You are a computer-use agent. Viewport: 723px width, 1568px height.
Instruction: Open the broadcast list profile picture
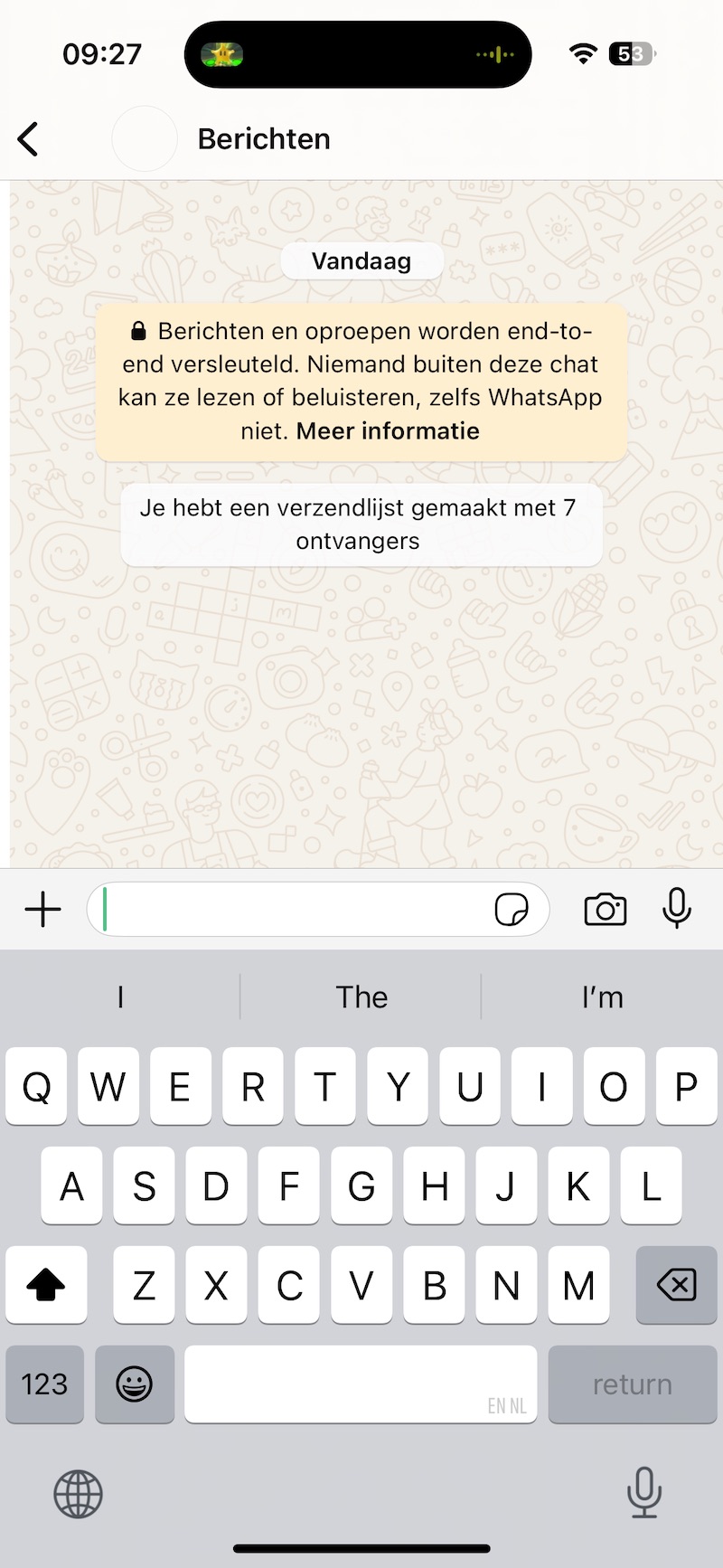[x=145, y=138]
